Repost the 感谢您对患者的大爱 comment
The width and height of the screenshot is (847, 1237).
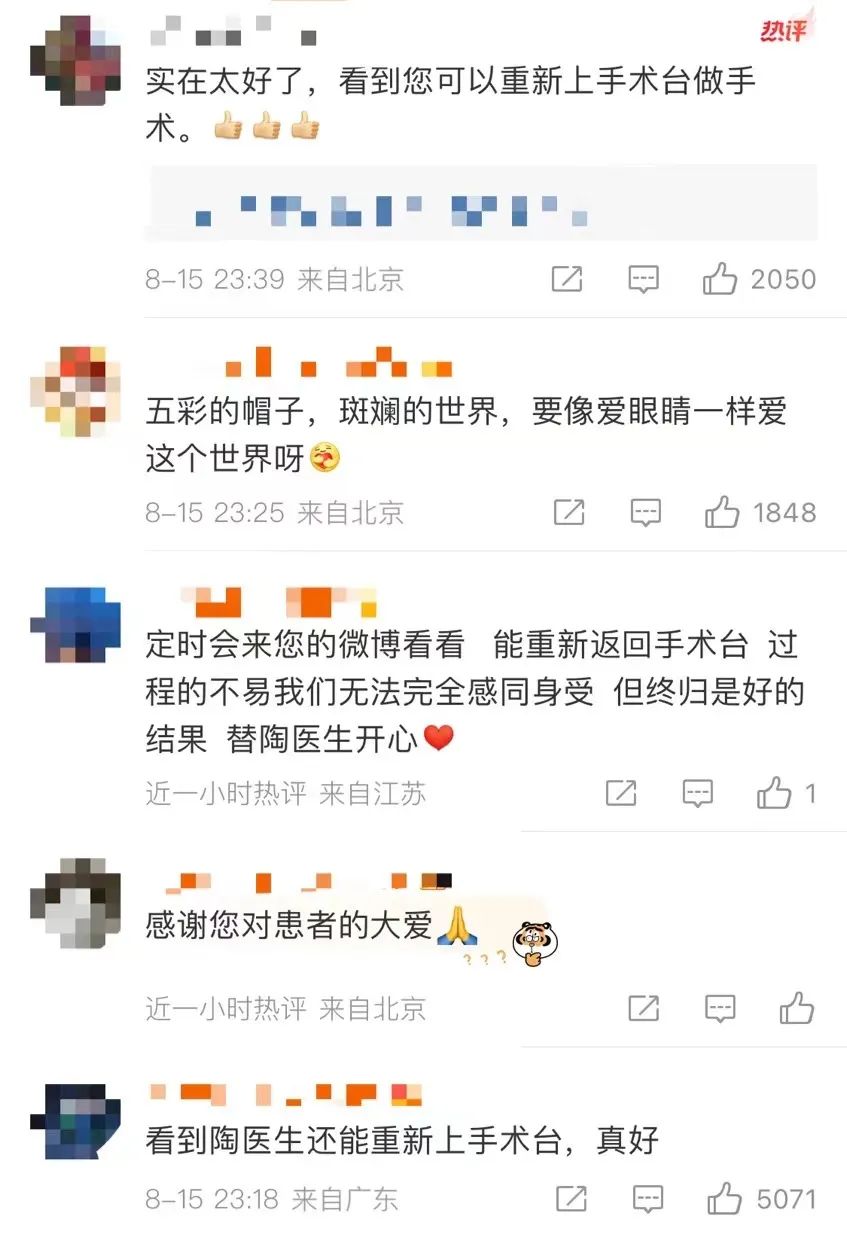(x=644, y=1008)
